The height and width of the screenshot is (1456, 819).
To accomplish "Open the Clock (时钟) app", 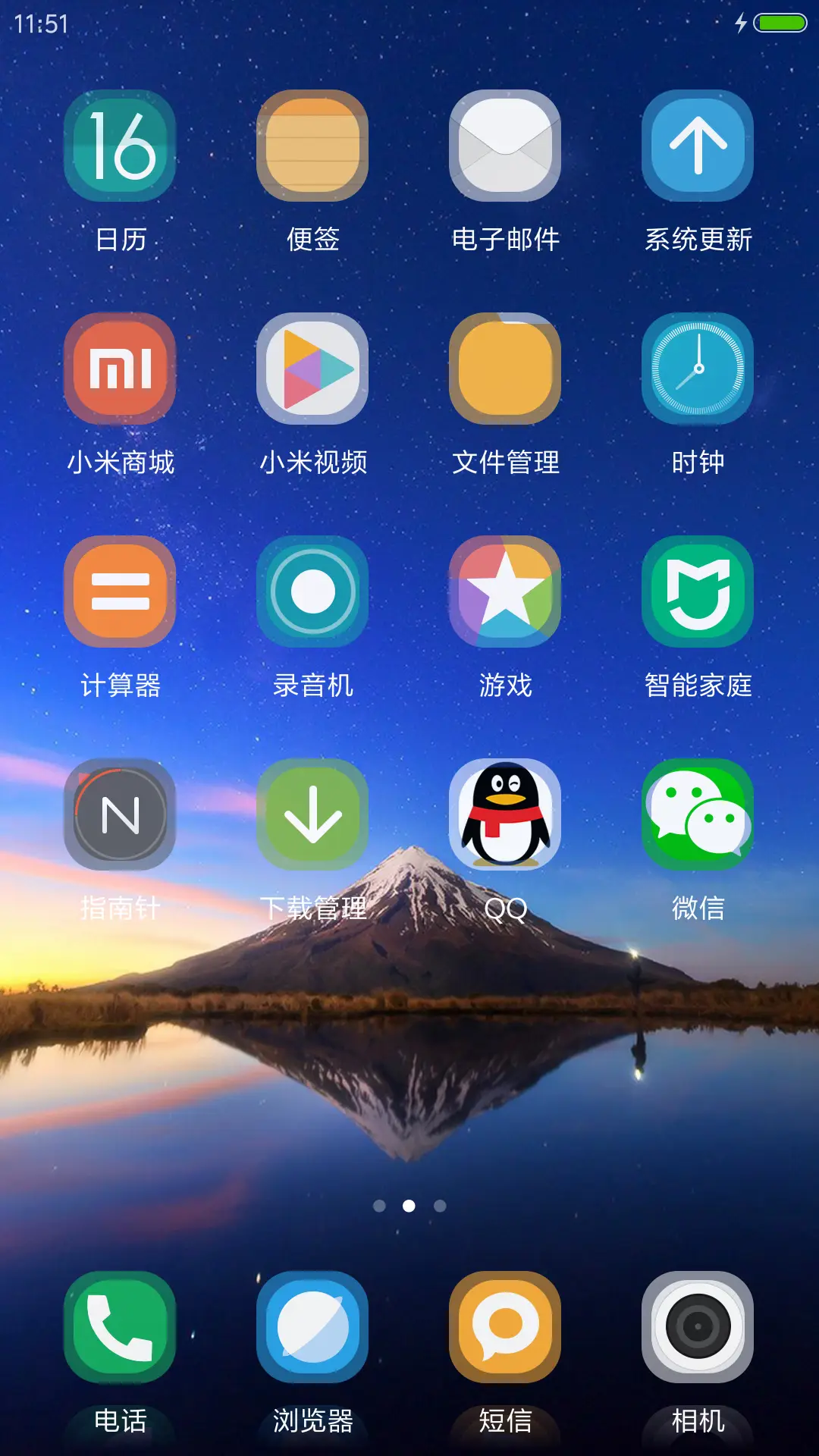I will point(698,369).
